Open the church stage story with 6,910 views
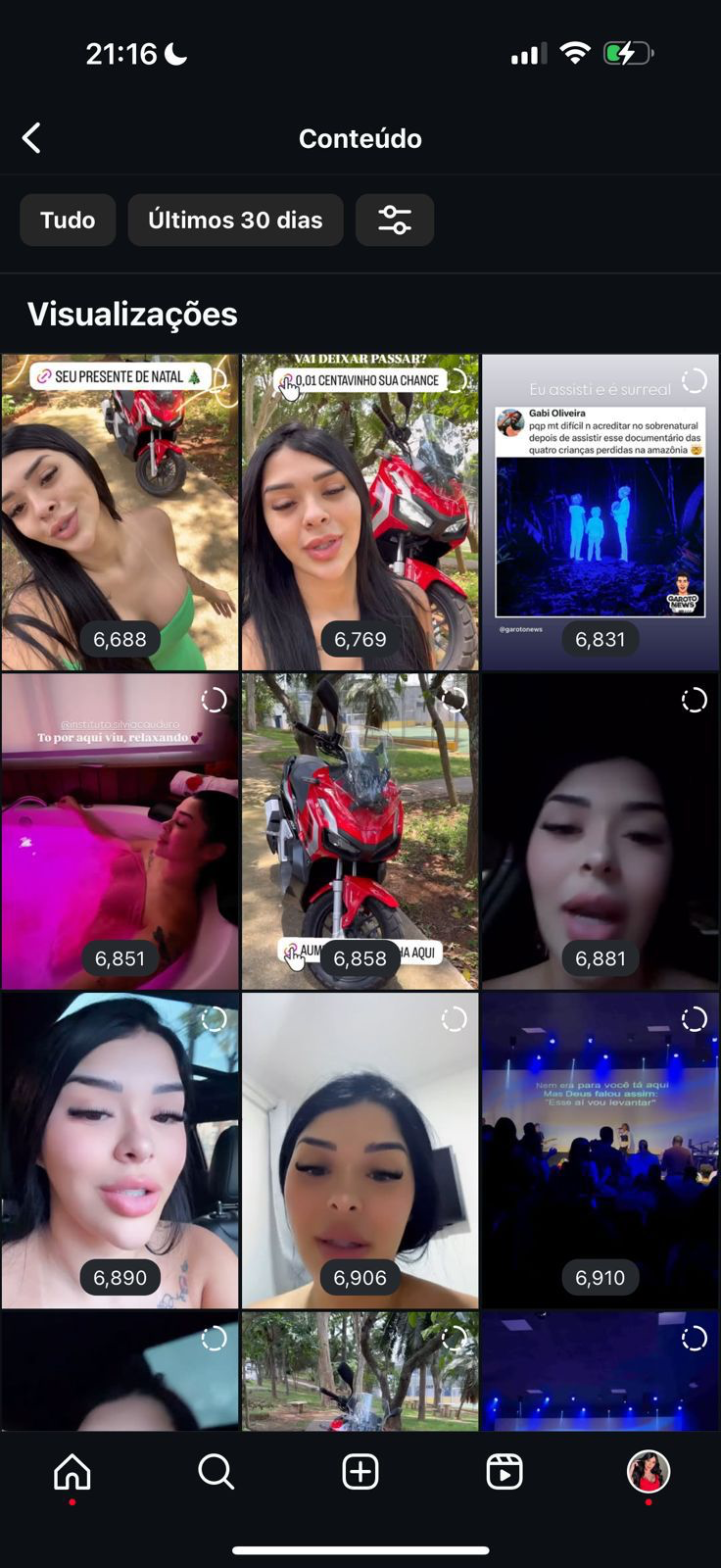 click(600, 1151)
